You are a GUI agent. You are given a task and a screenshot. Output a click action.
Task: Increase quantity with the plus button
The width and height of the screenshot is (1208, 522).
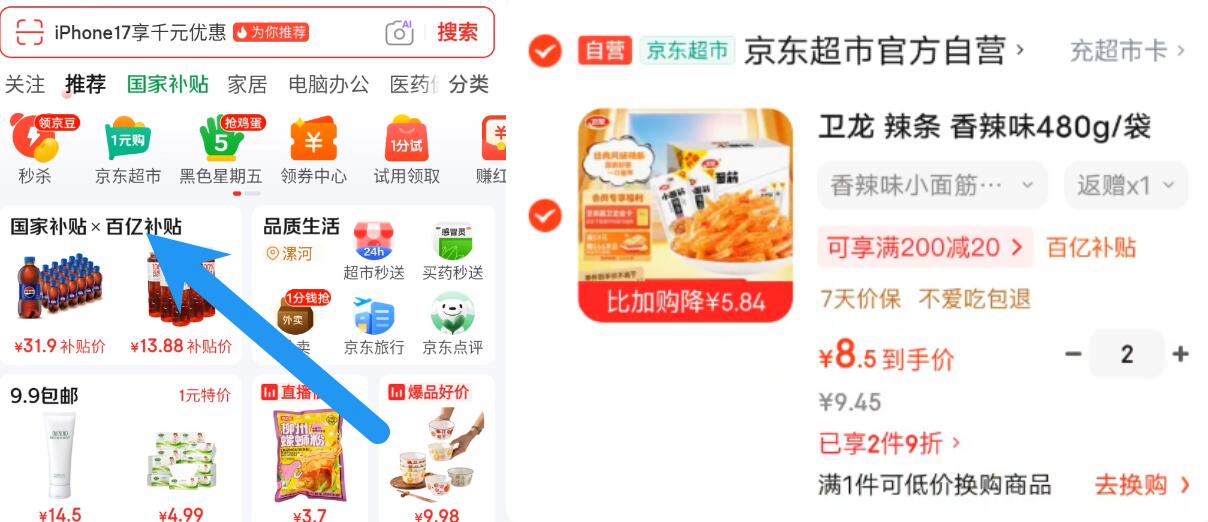1180,354
